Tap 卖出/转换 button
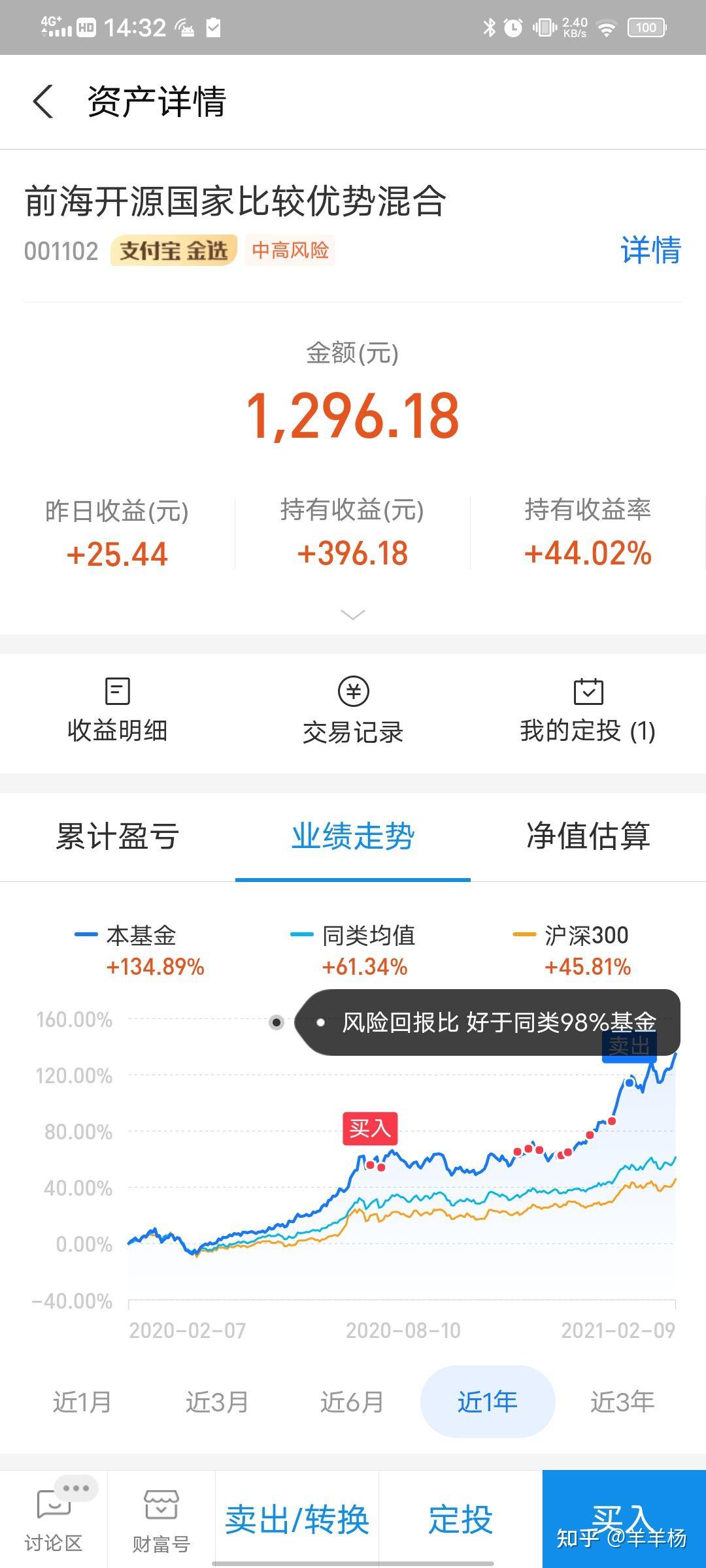706x1568 pixels. click(297, 1518)
